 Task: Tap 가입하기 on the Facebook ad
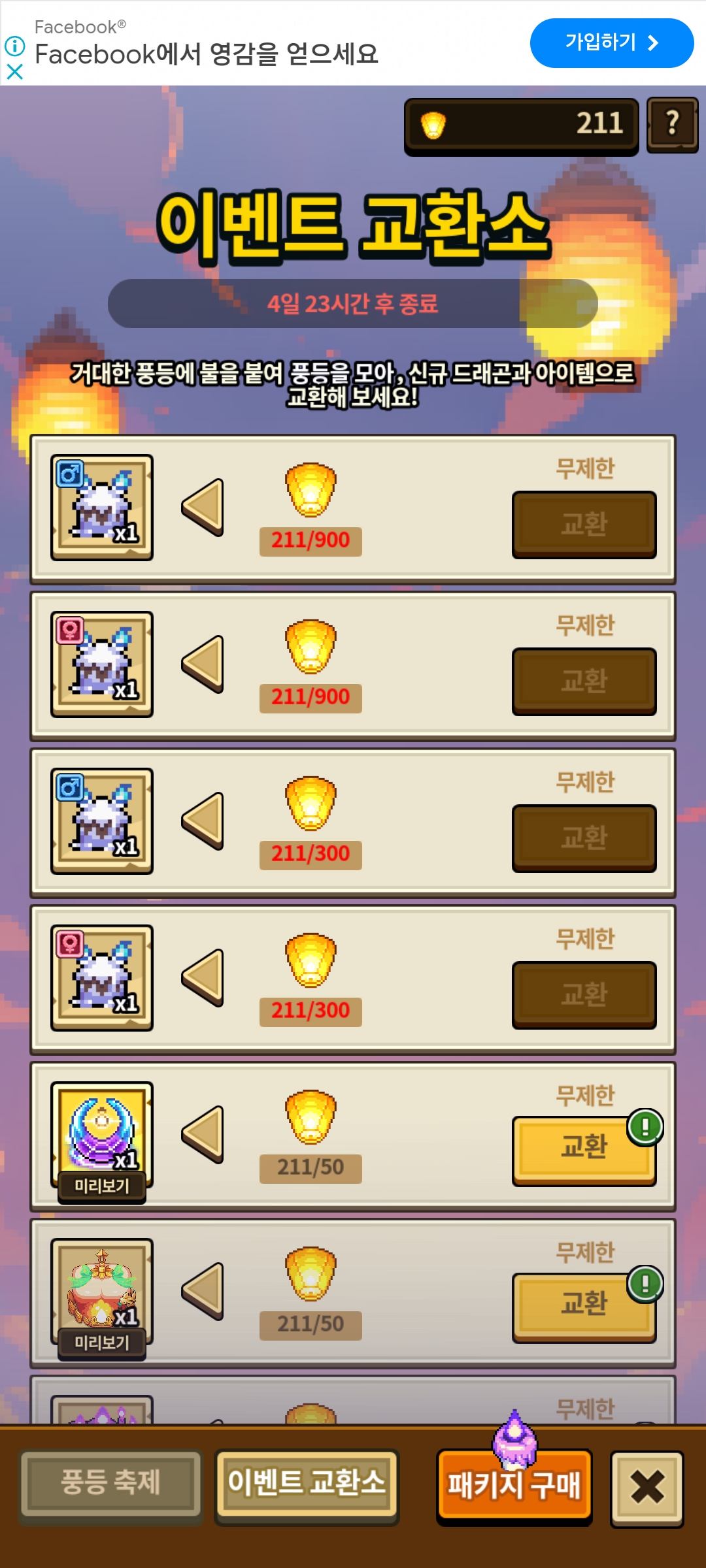(x=611, y=43)
